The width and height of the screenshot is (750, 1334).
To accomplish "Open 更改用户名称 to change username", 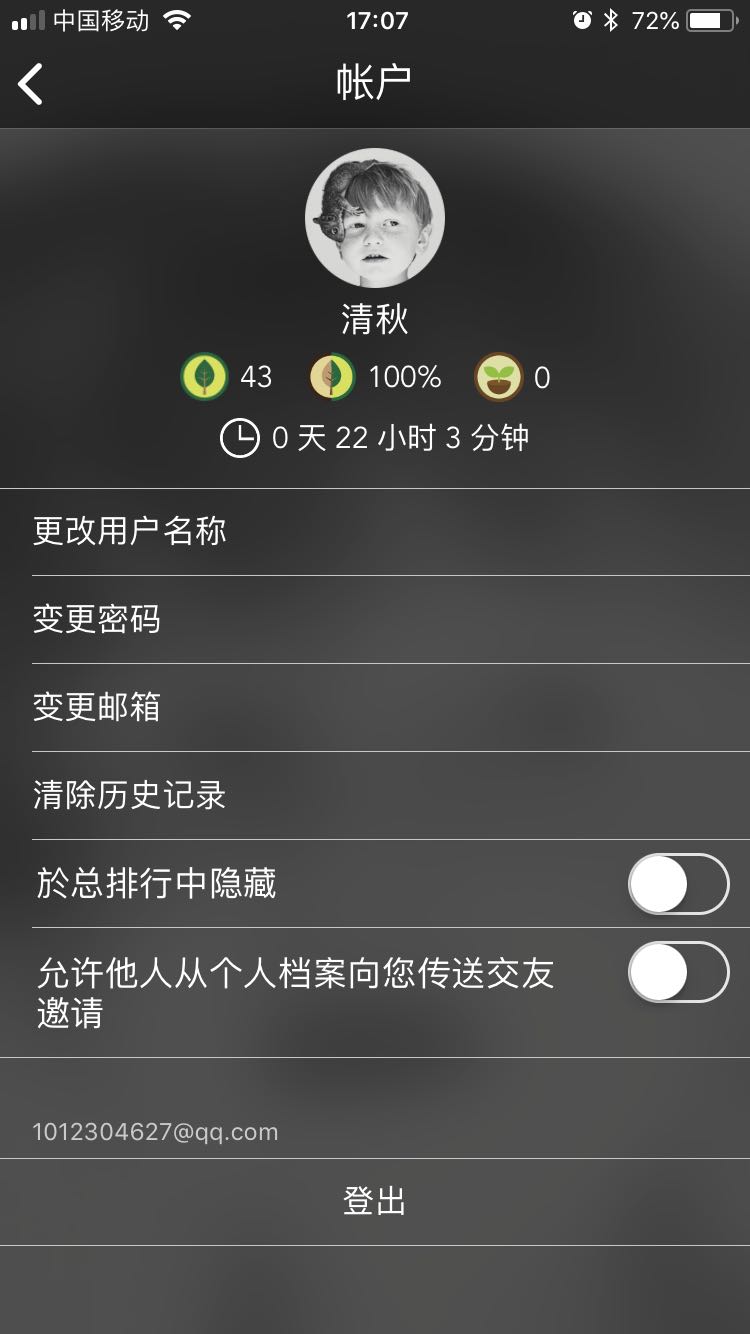I will tap(375, 532).
